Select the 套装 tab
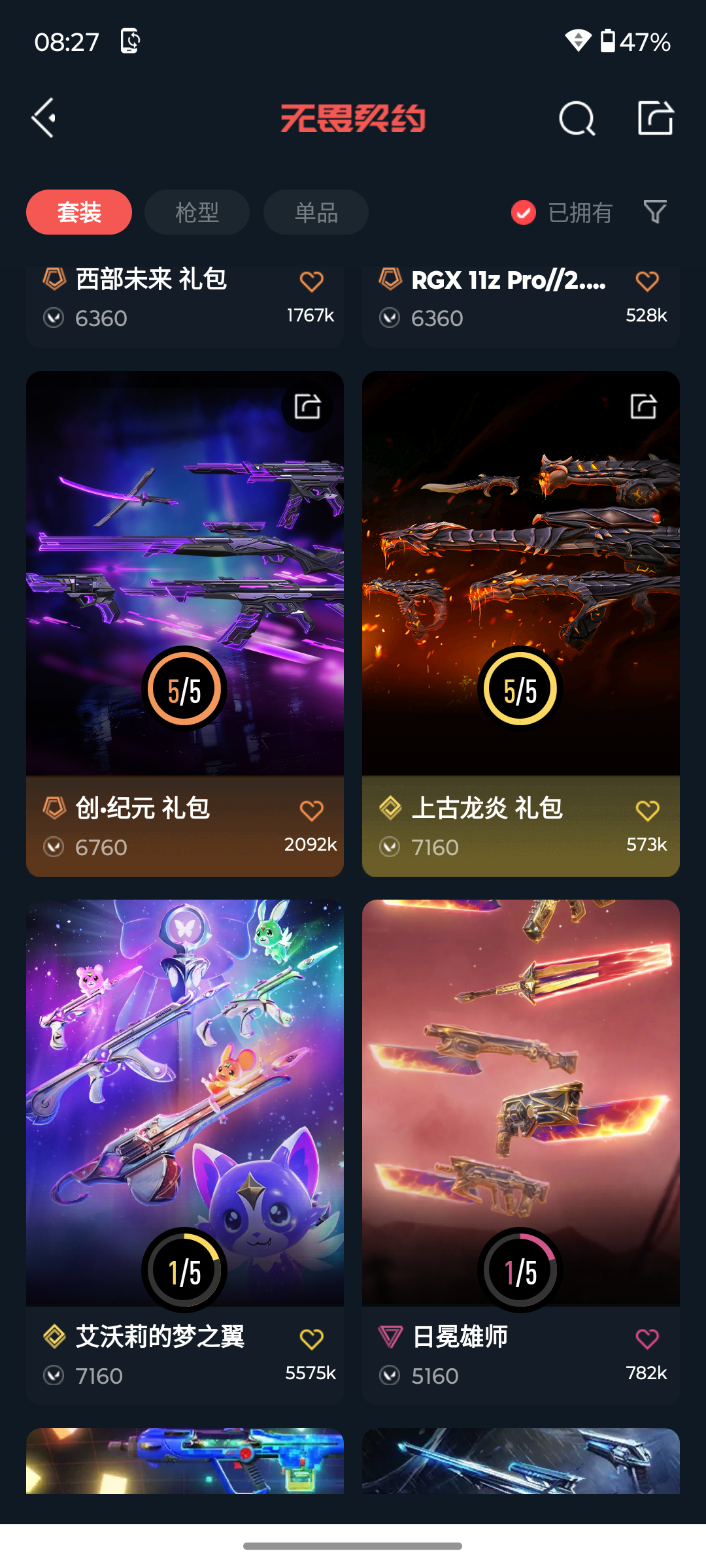Viewport: 706px width, 1568px height. click(79, 212)
